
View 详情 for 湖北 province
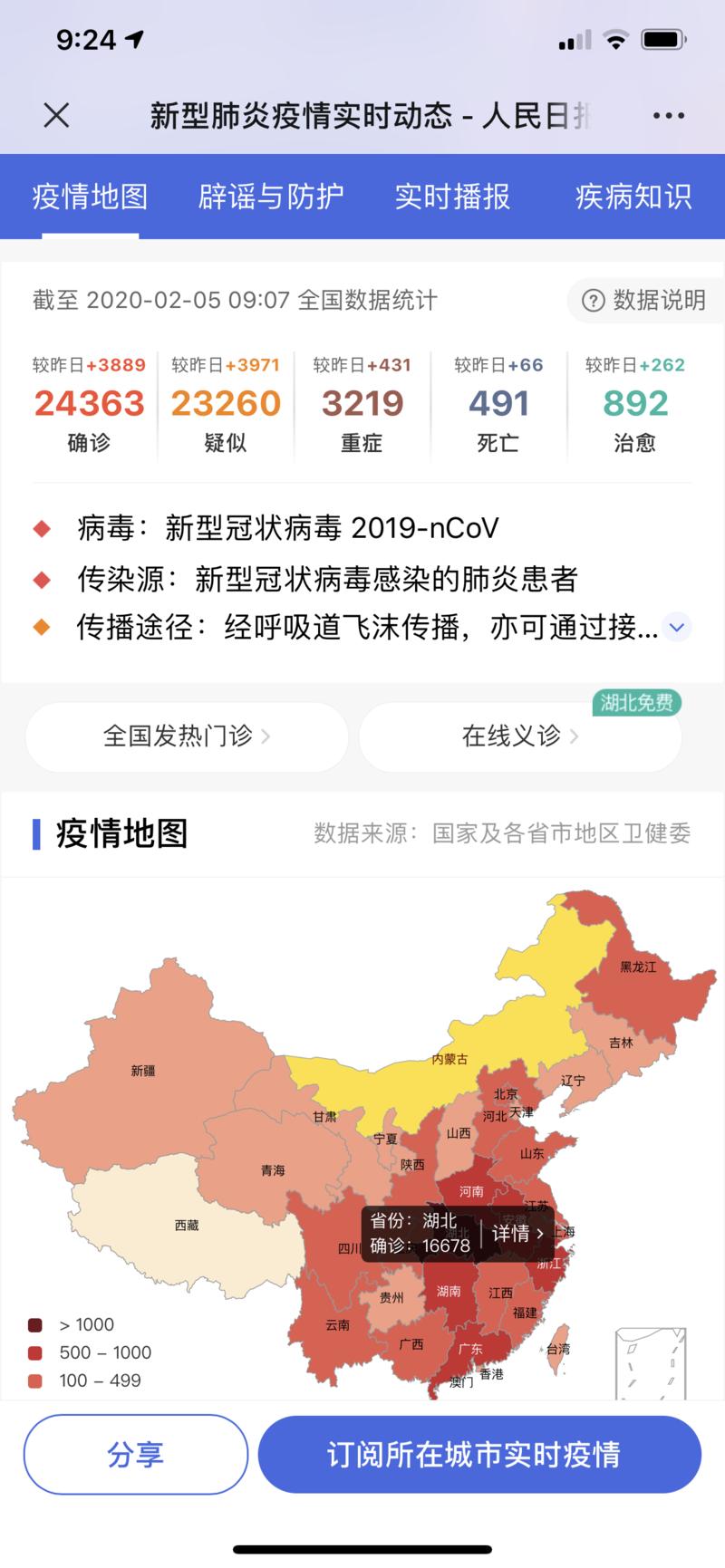tap(517, 1233)
